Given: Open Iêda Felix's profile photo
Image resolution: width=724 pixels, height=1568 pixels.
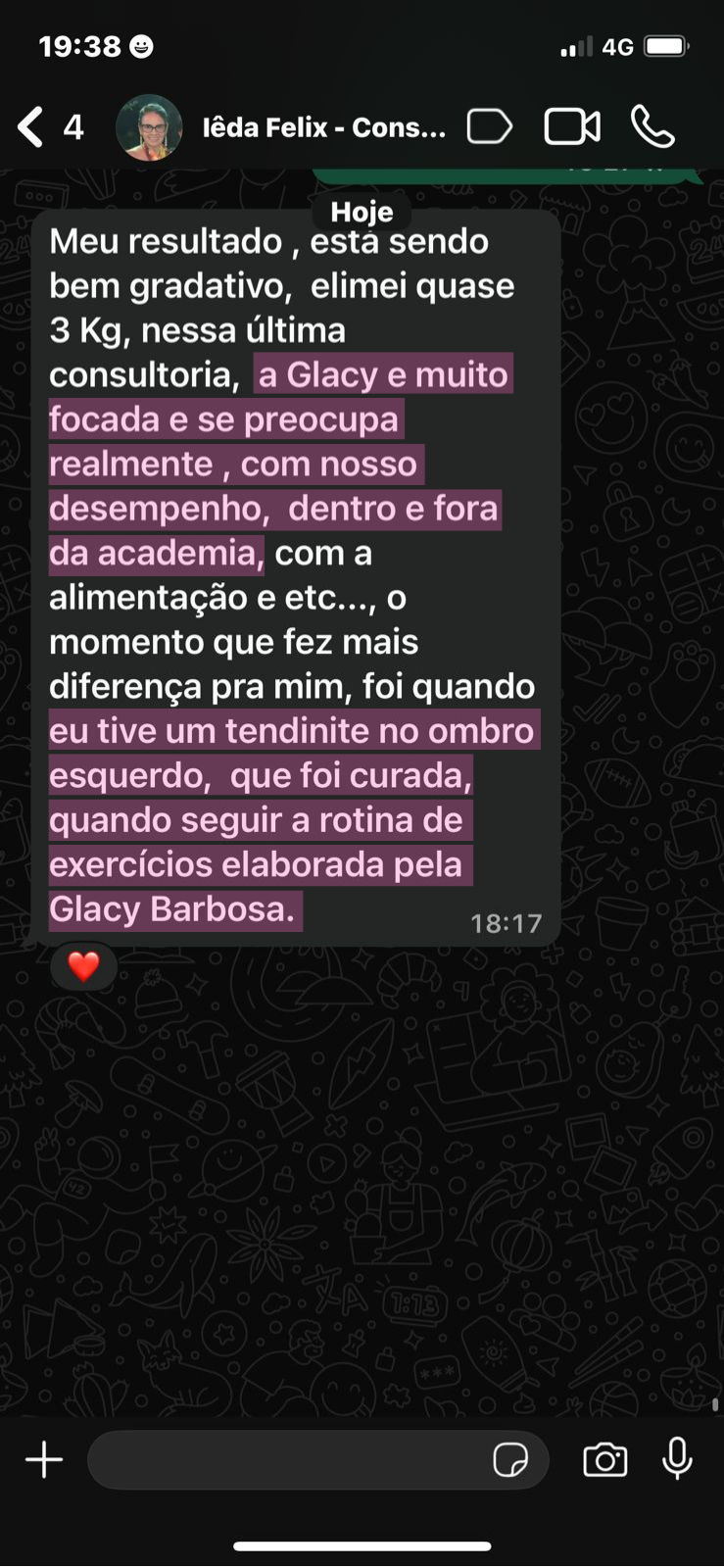Looking at the screenshot, I should click(150, 125).
